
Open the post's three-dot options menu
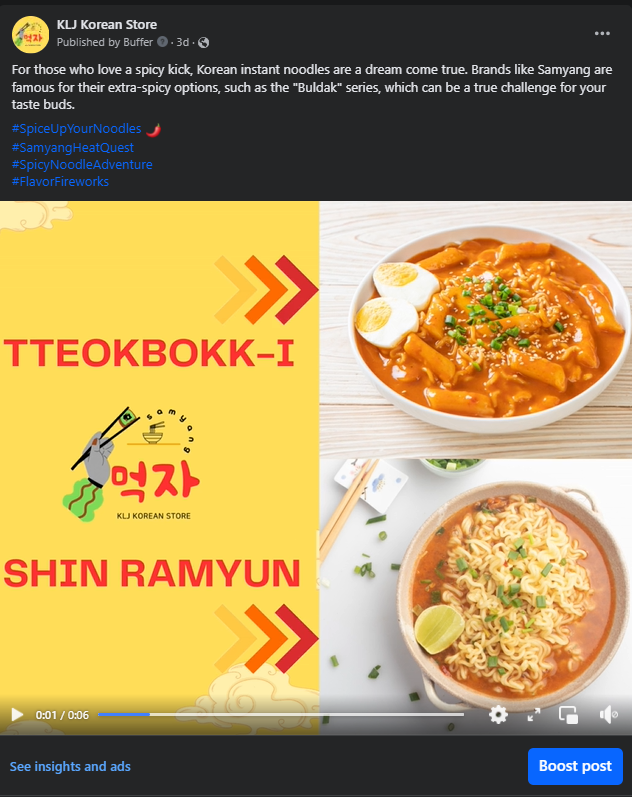click(x=602, y=33)
